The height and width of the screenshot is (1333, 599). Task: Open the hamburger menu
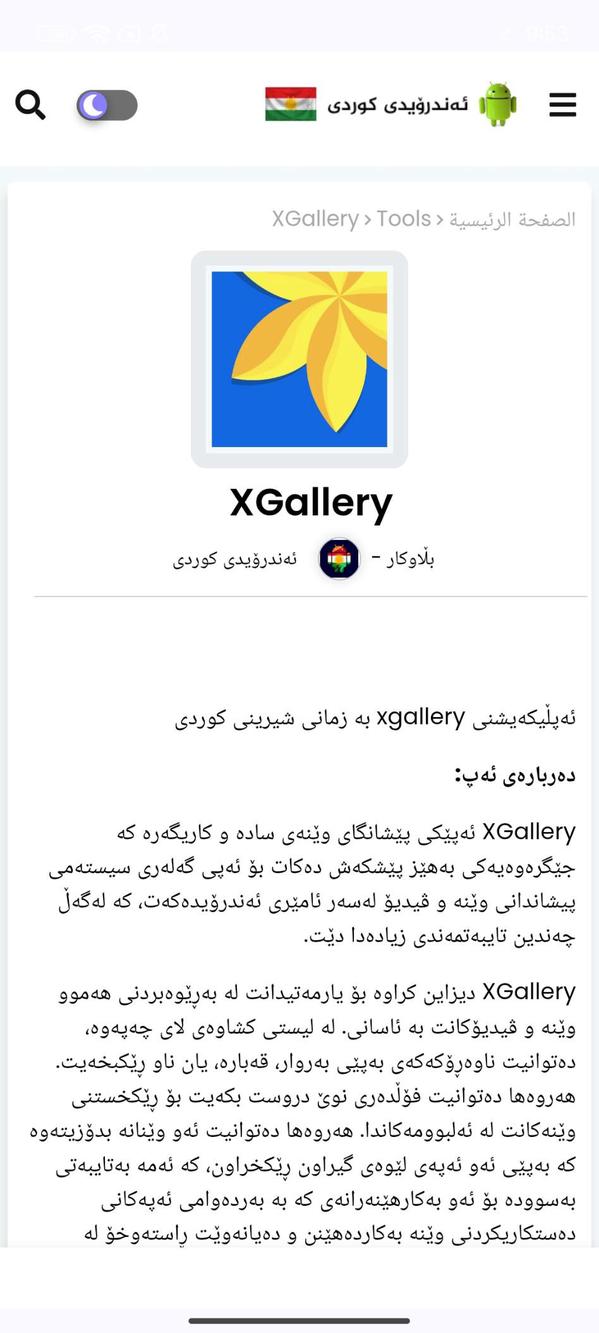tap(563, 105)
